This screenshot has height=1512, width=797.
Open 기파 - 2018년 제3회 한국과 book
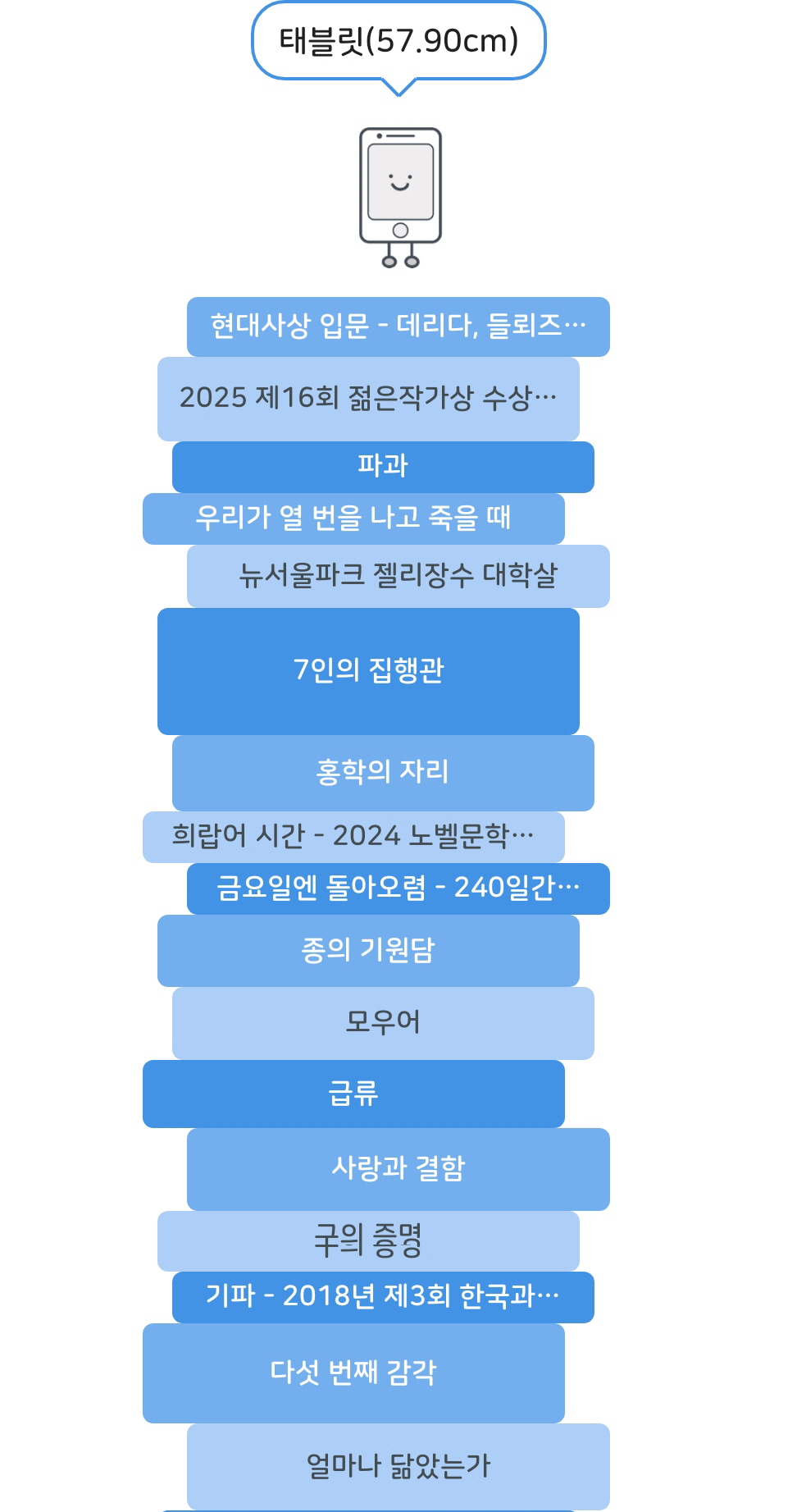pyautogui.click(x=383, y=1297)
